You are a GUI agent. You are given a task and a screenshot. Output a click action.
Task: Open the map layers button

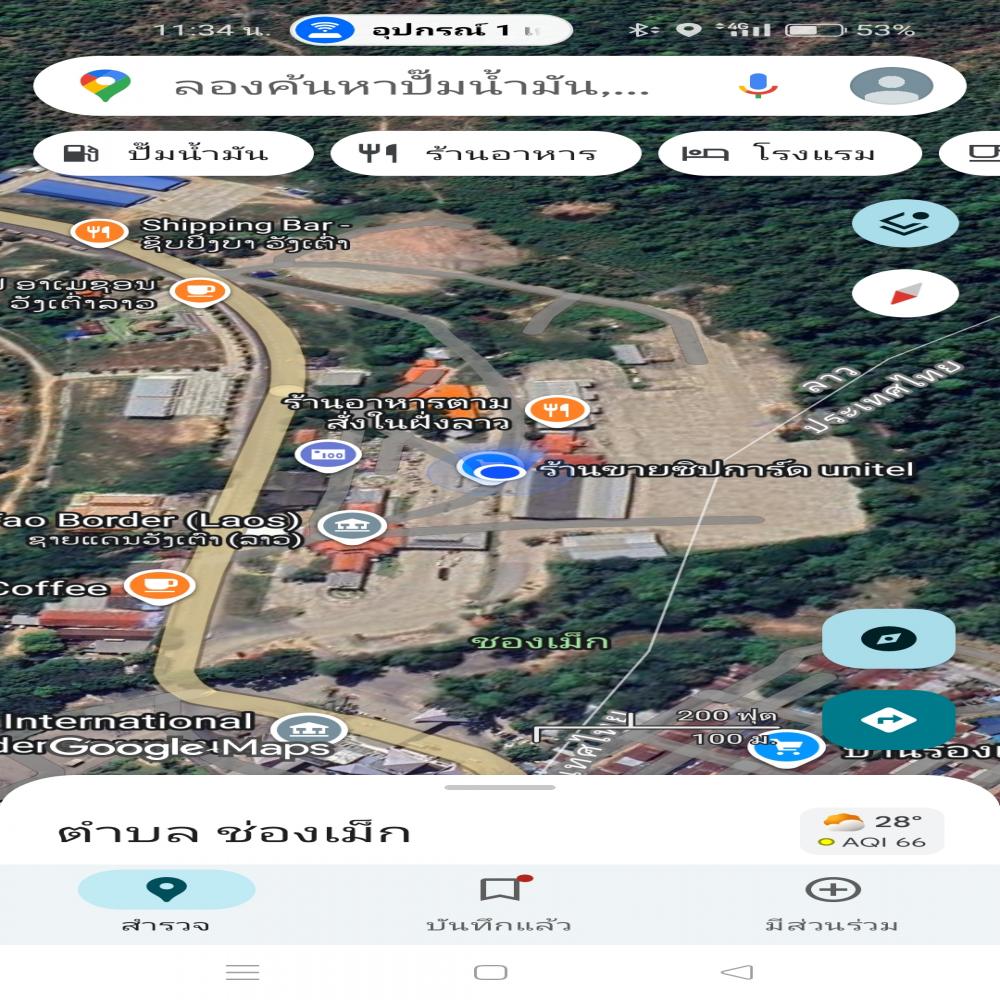pos(905,224)
